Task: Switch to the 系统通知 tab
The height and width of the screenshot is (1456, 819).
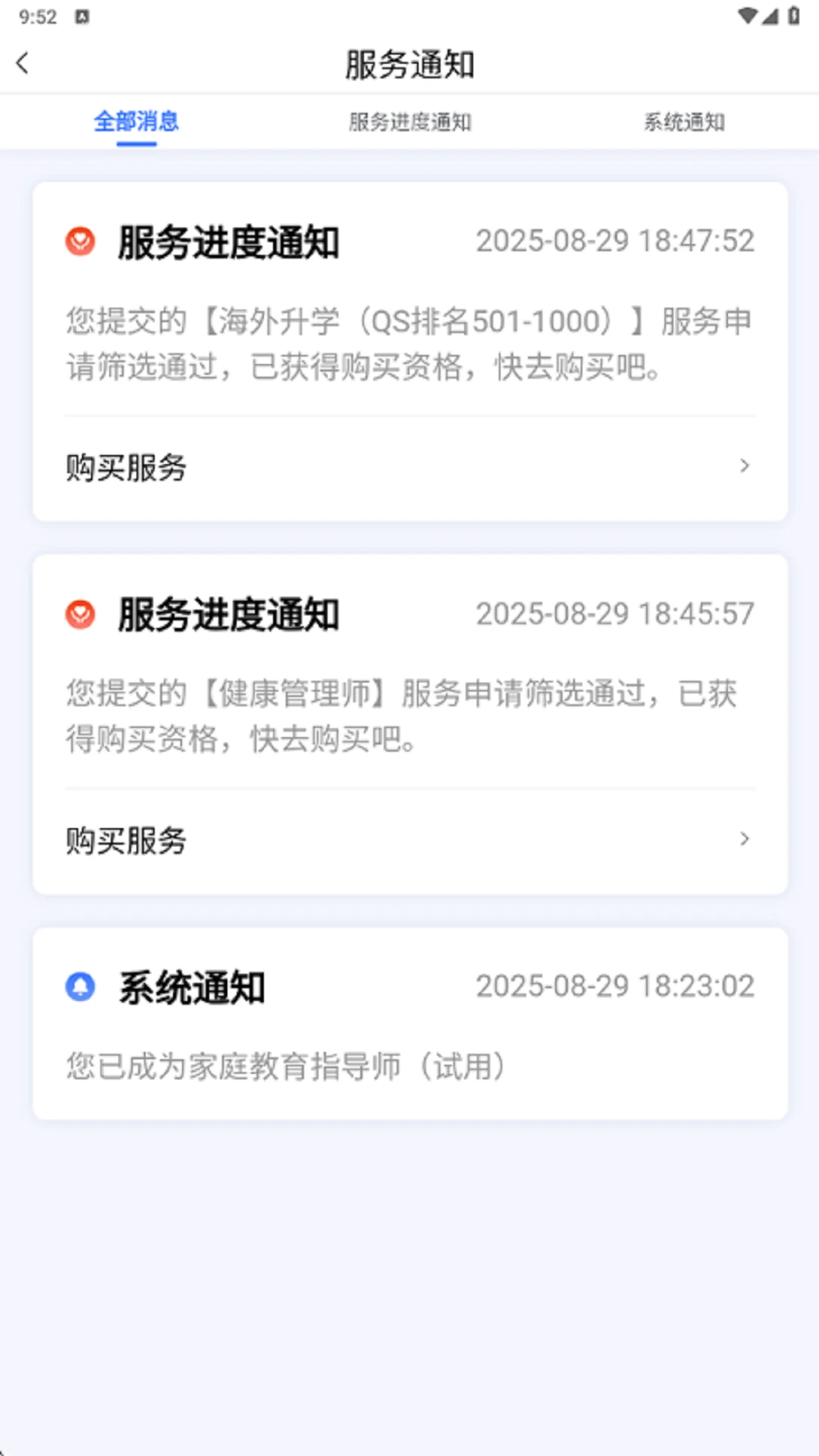Action: [x=684, y=122]
